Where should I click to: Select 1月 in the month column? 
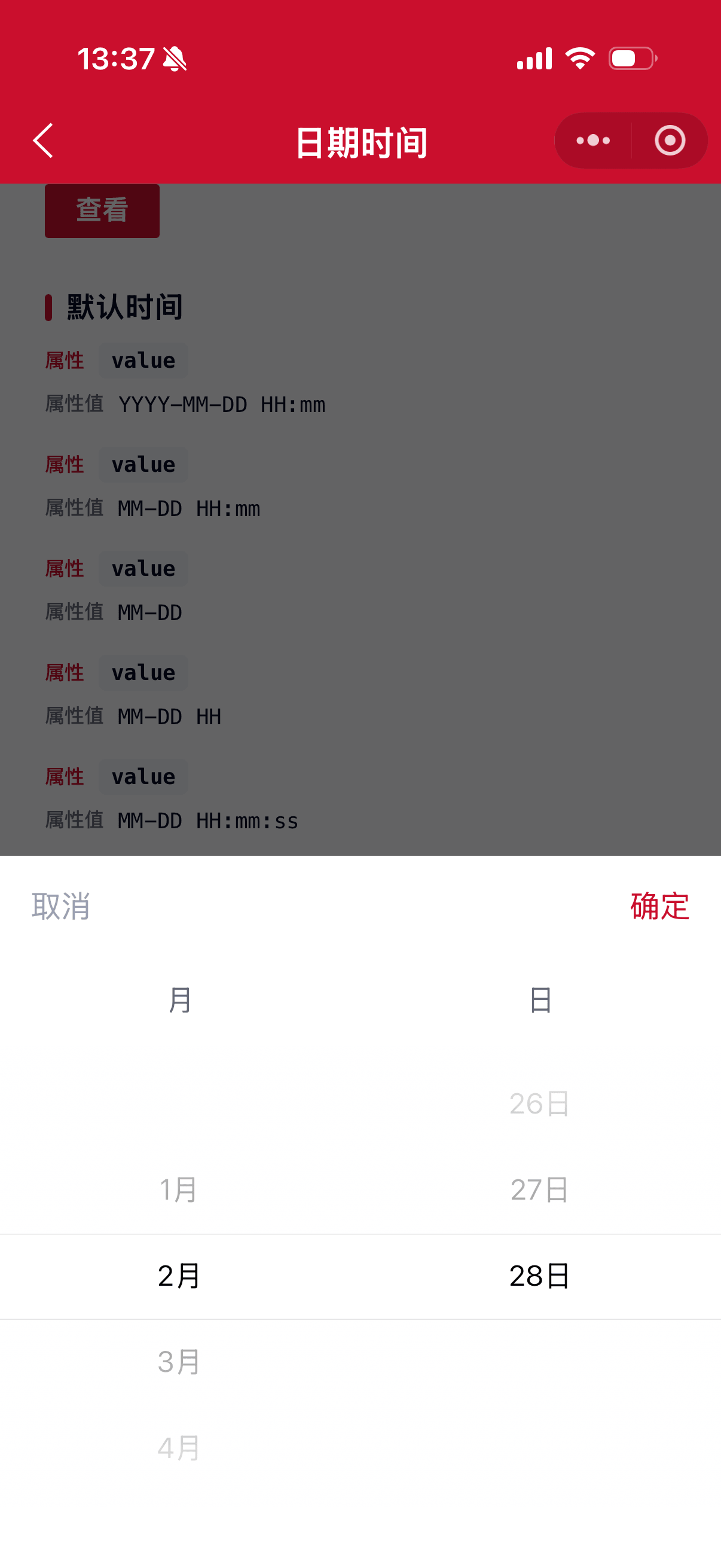pos(179,1189)
